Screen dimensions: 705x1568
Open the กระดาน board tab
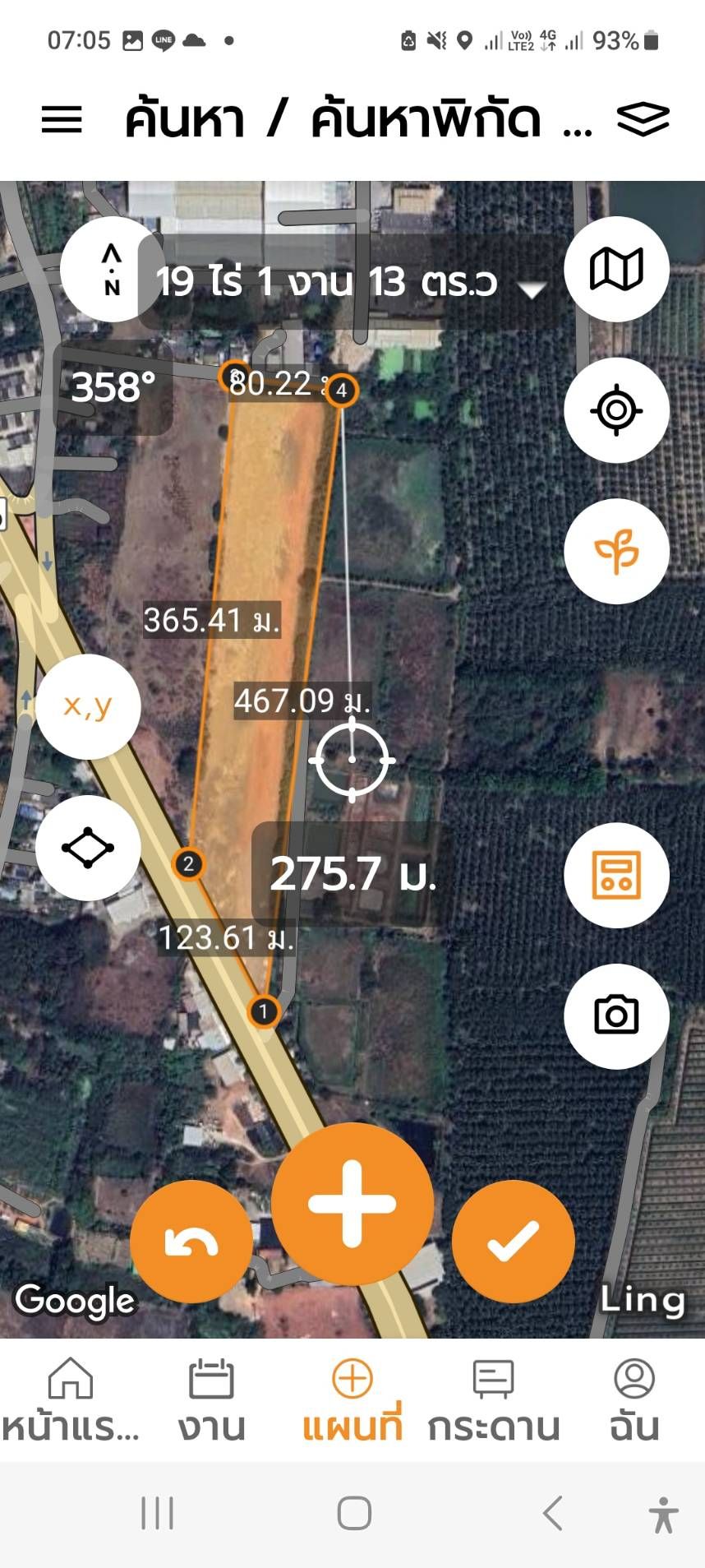494,1400
